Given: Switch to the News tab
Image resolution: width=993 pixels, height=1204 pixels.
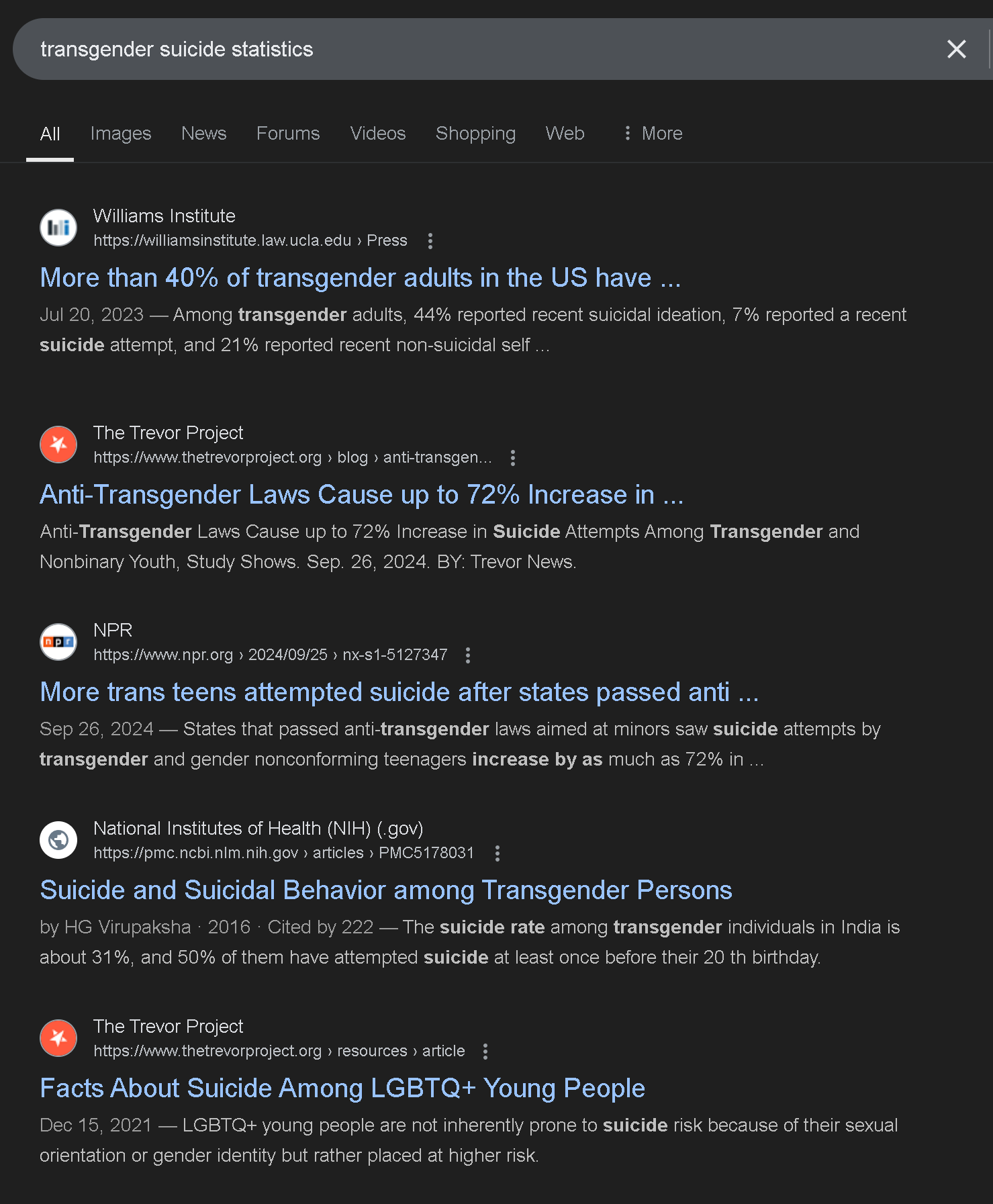Looking at the screenshot, I should click(203, 134).
